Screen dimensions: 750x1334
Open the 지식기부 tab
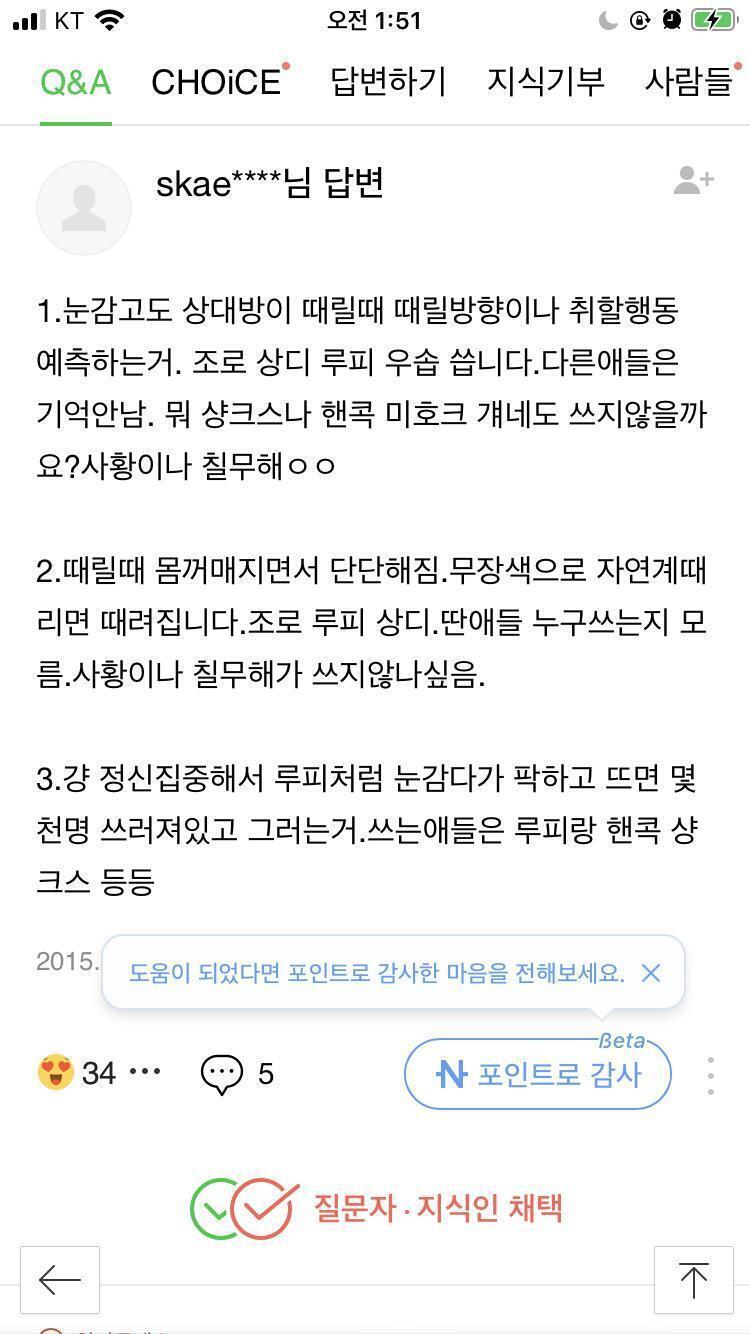(546, 82)
